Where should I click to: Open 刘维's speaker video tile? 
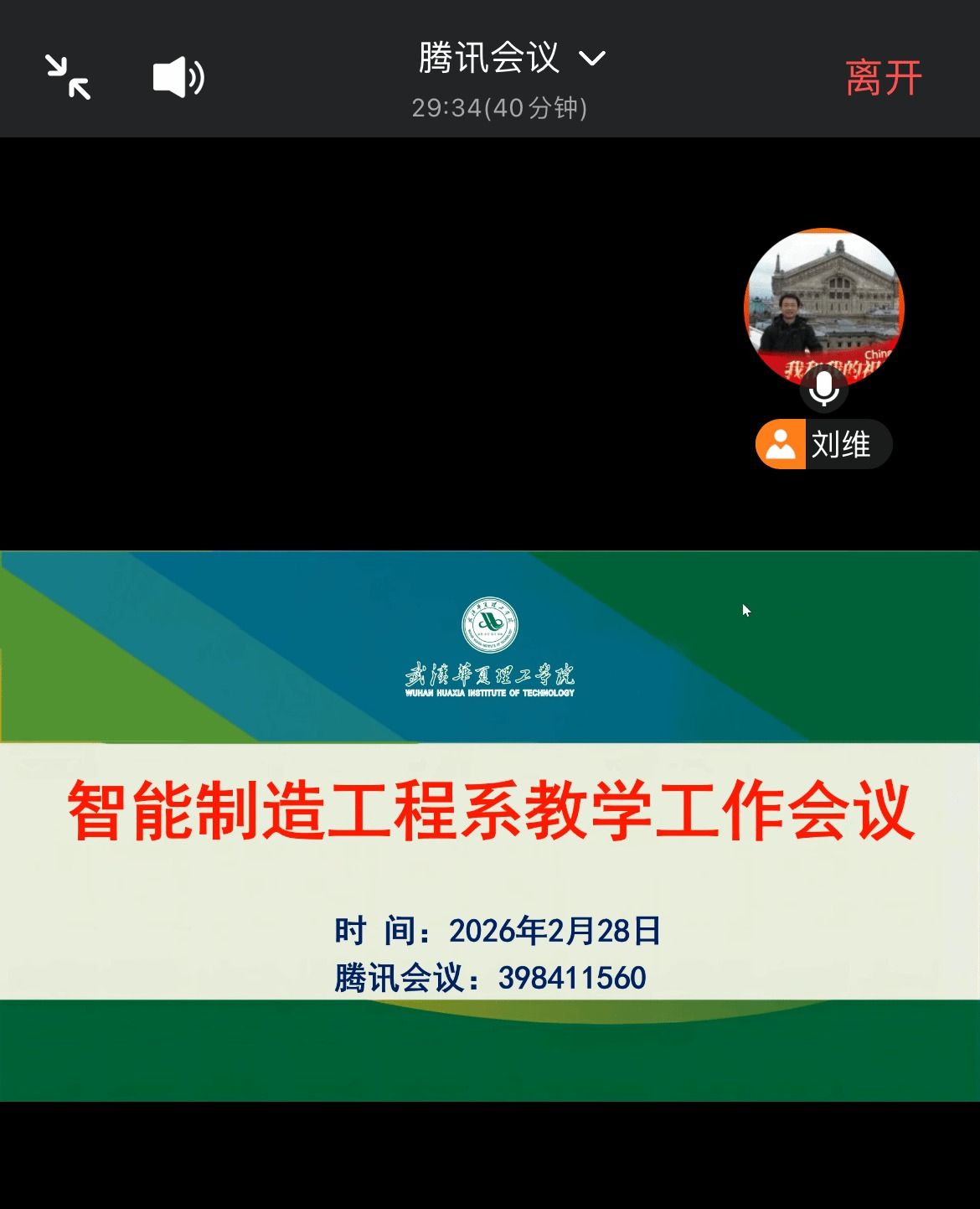coord(824,307)
